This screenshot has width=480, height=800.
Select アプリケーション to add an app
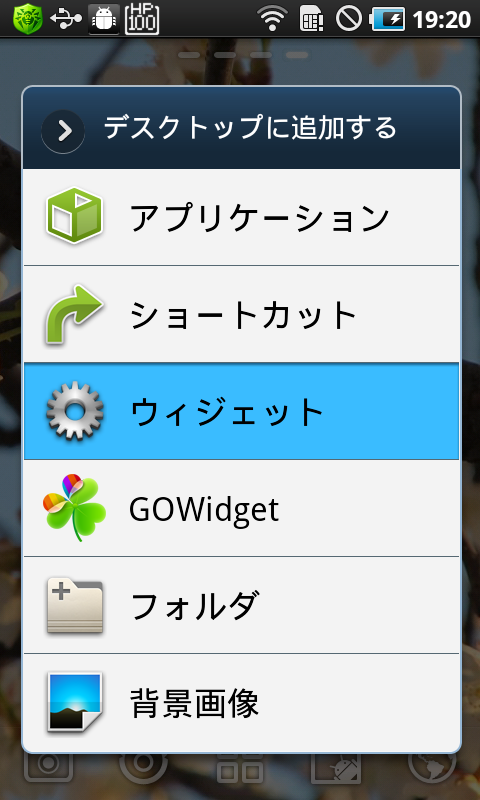click(x=241, y=217)
